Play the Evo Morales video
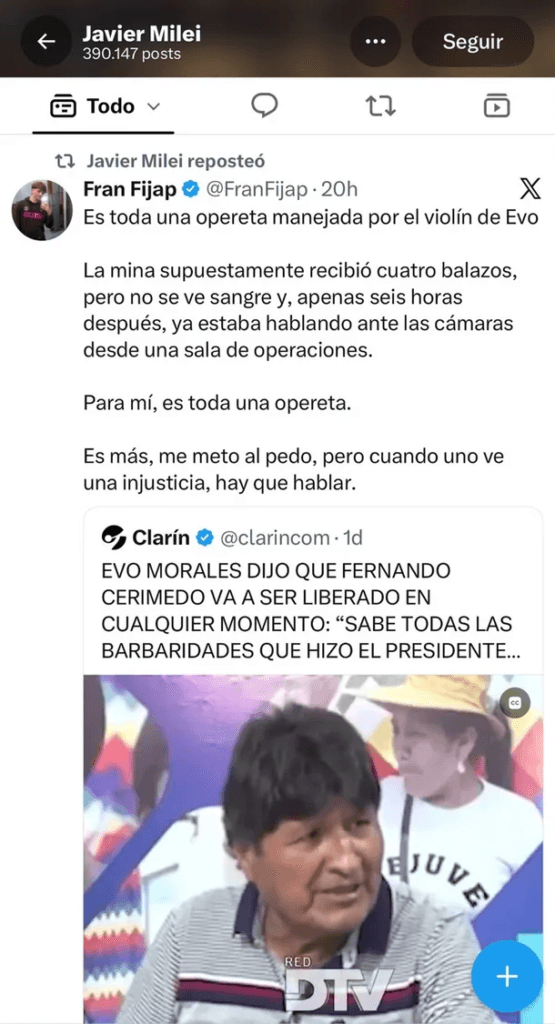Screen dimensions: 555x1024 (313, 849)
